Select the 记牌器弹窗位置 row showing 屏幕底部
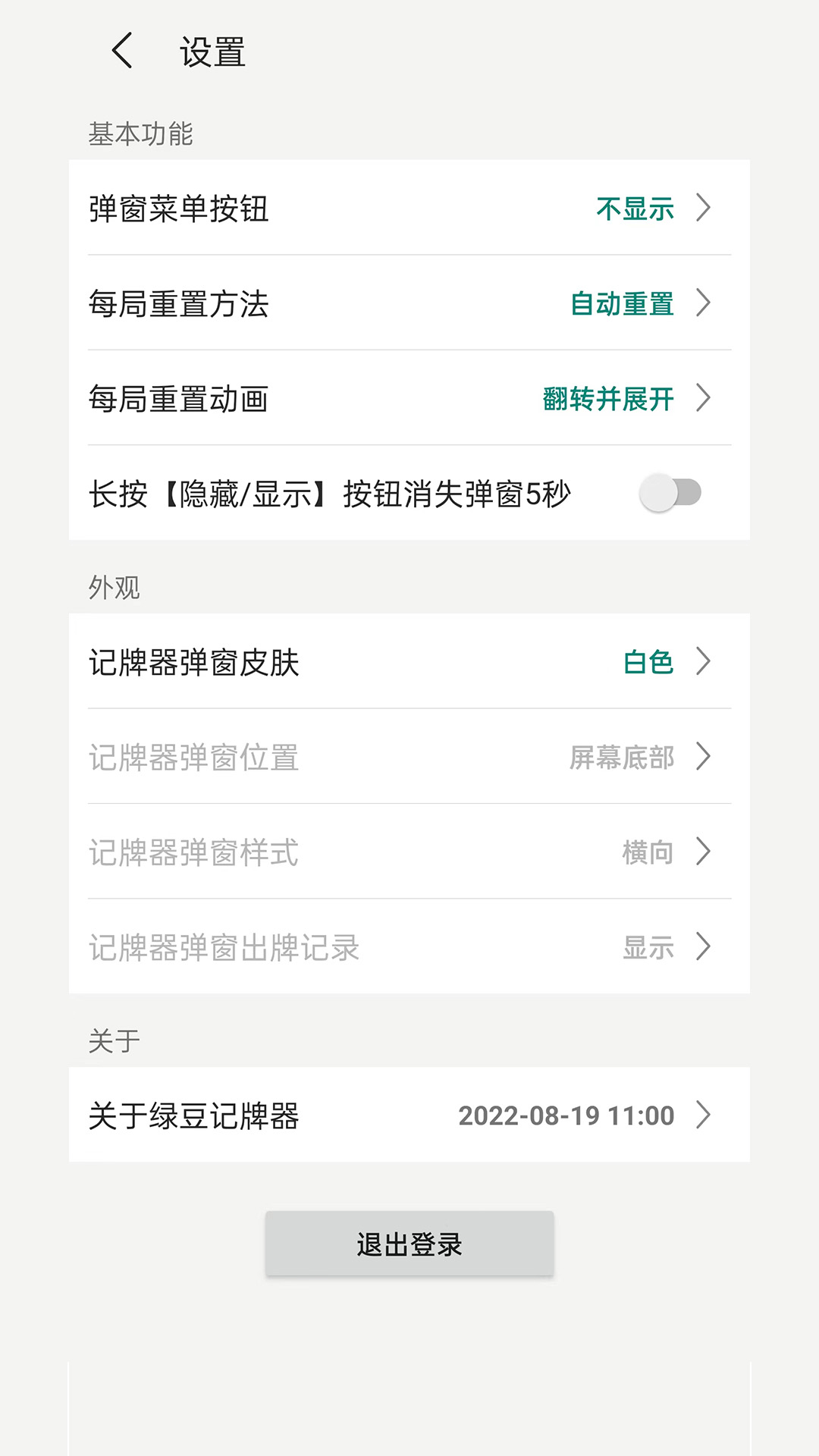 pyautogui.click(x=409, y=758)
